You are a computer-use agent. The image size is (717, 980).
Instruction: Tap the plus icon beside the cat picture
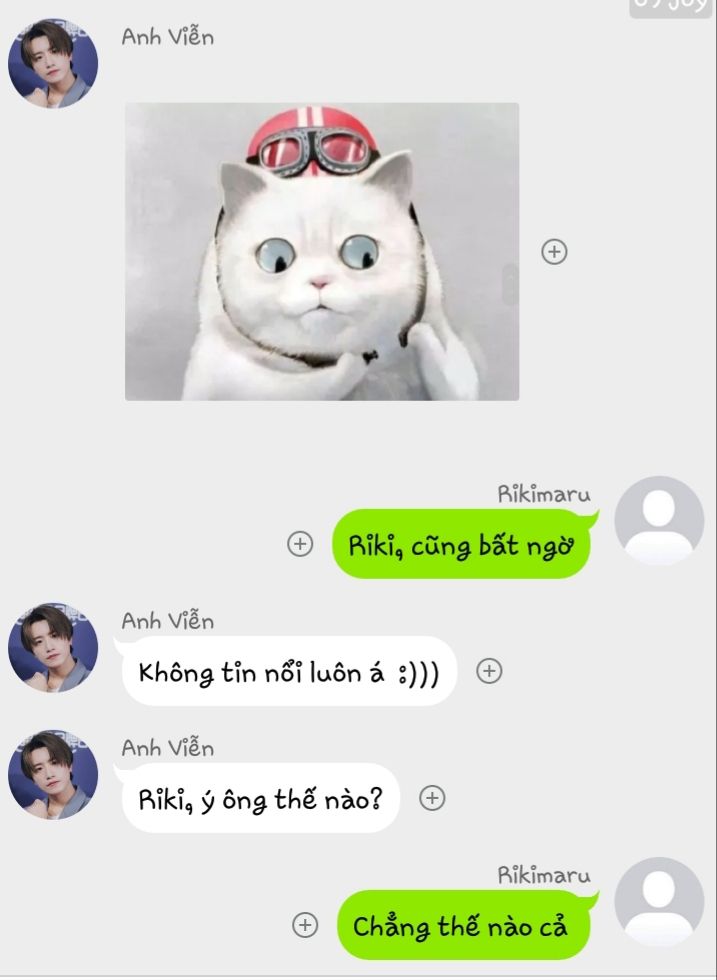[x=554, y=252]
